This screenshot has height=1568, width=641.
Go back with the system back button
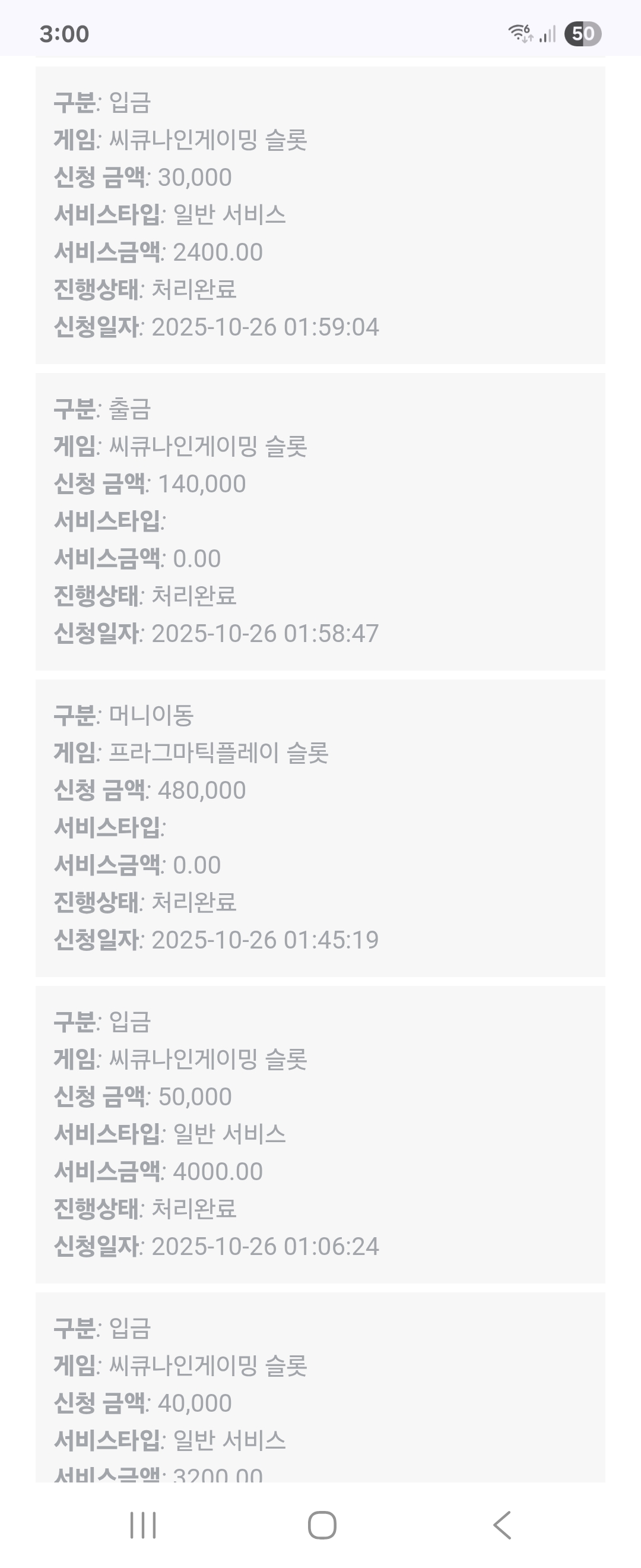(x=502, y=1525)
